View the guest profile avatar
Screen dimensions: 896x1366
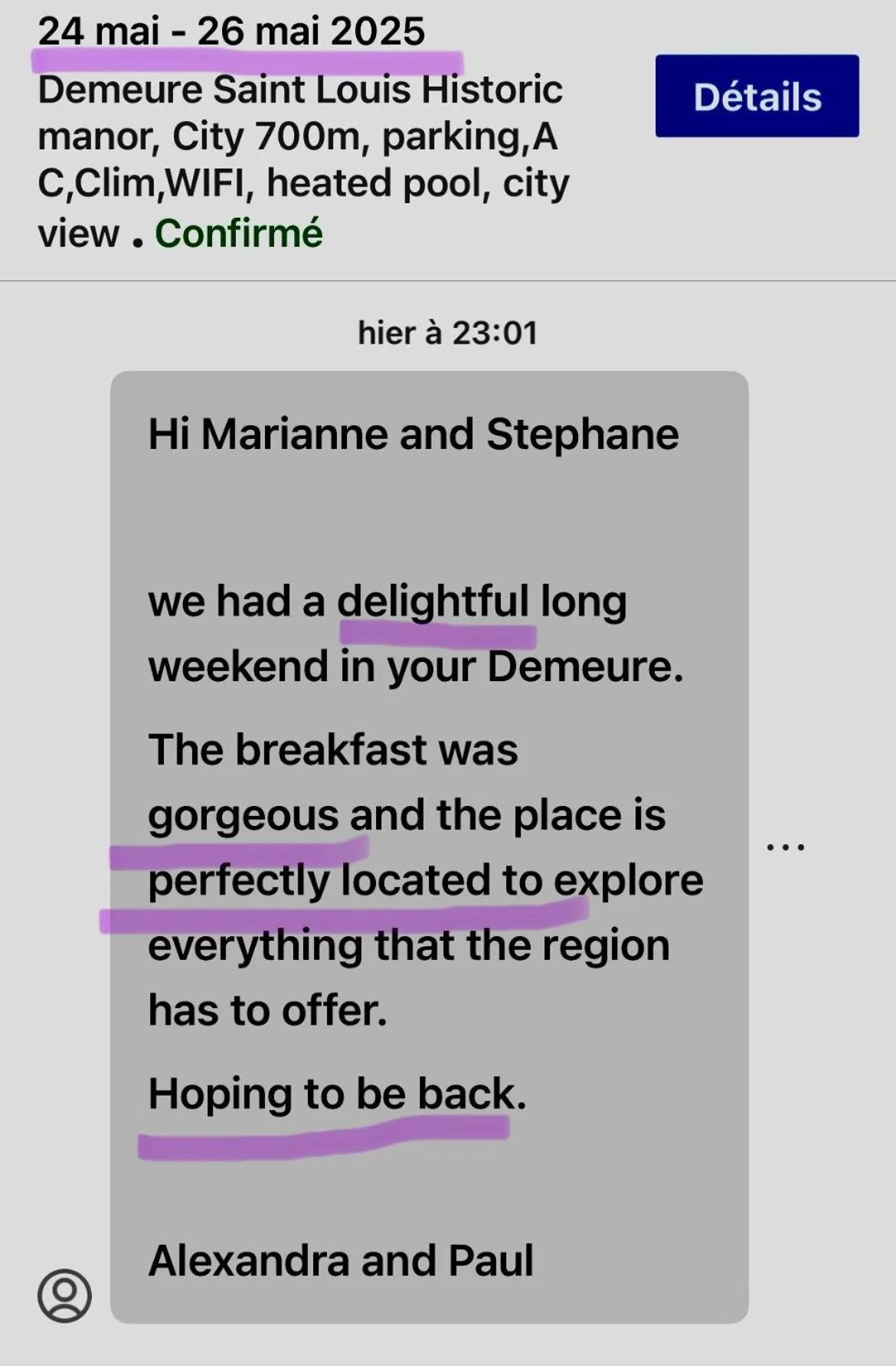pyautogui.click(x=64, y=1295)
